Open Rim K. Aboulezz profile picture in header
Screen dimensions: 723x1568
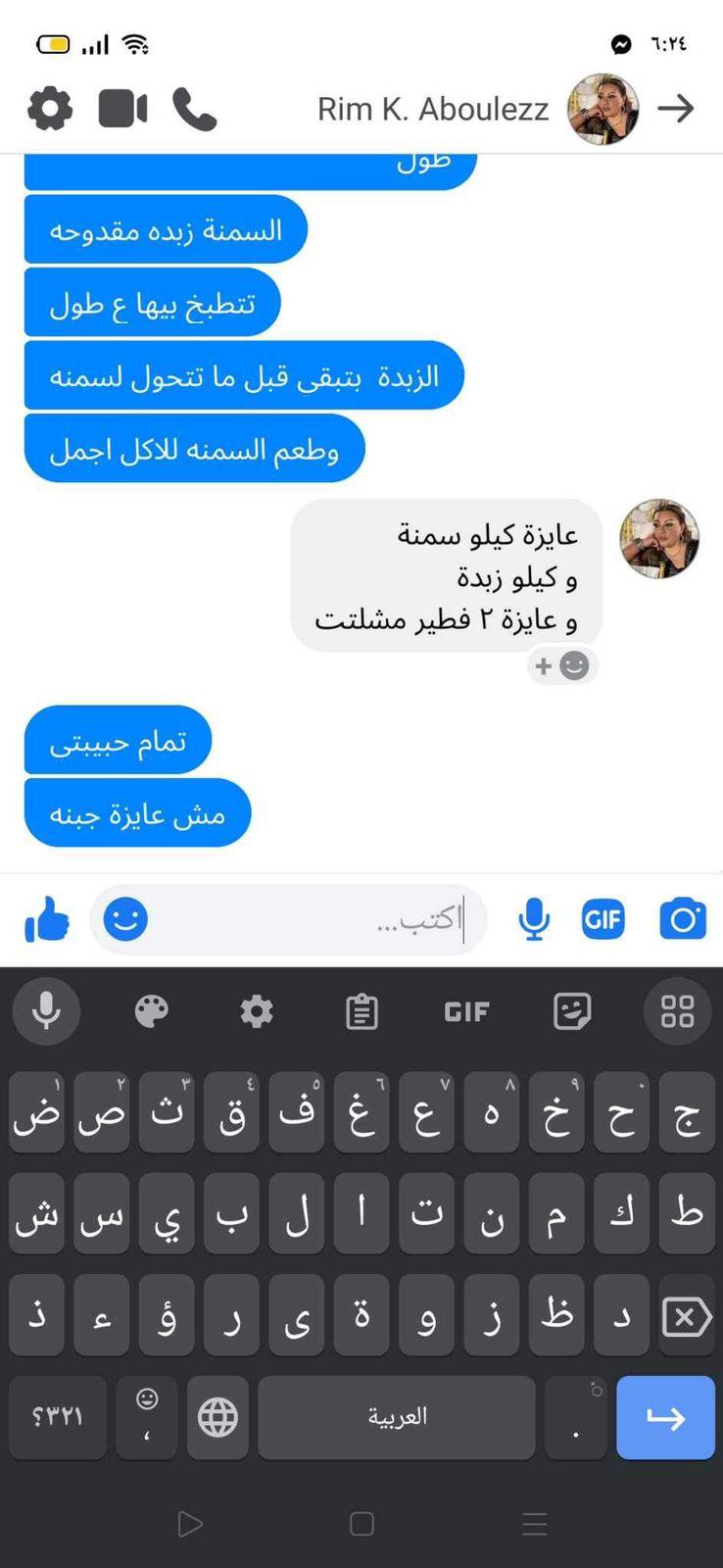tap(602, 109)
